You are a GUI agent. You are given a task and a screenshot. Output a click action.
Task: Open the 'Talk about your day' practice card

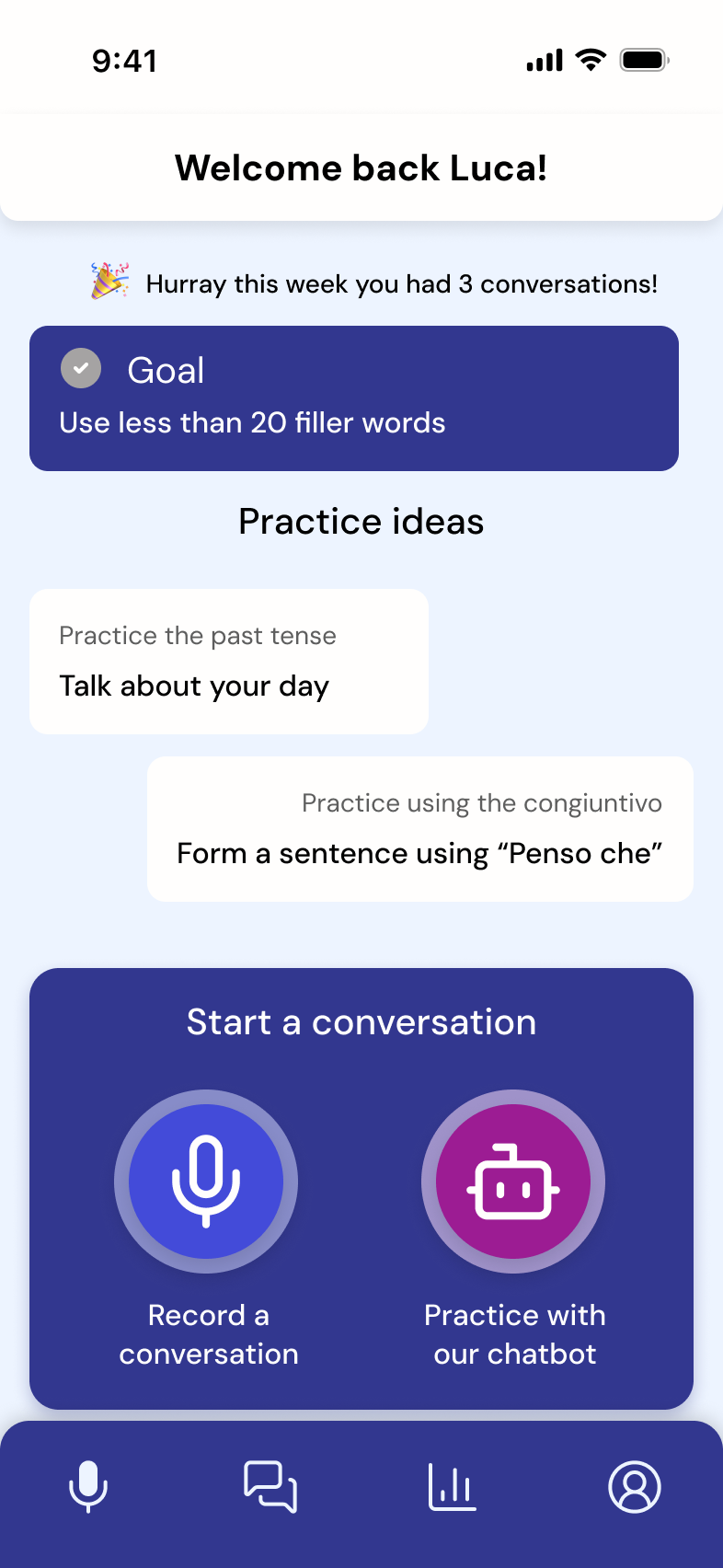[x=228, y=661]
